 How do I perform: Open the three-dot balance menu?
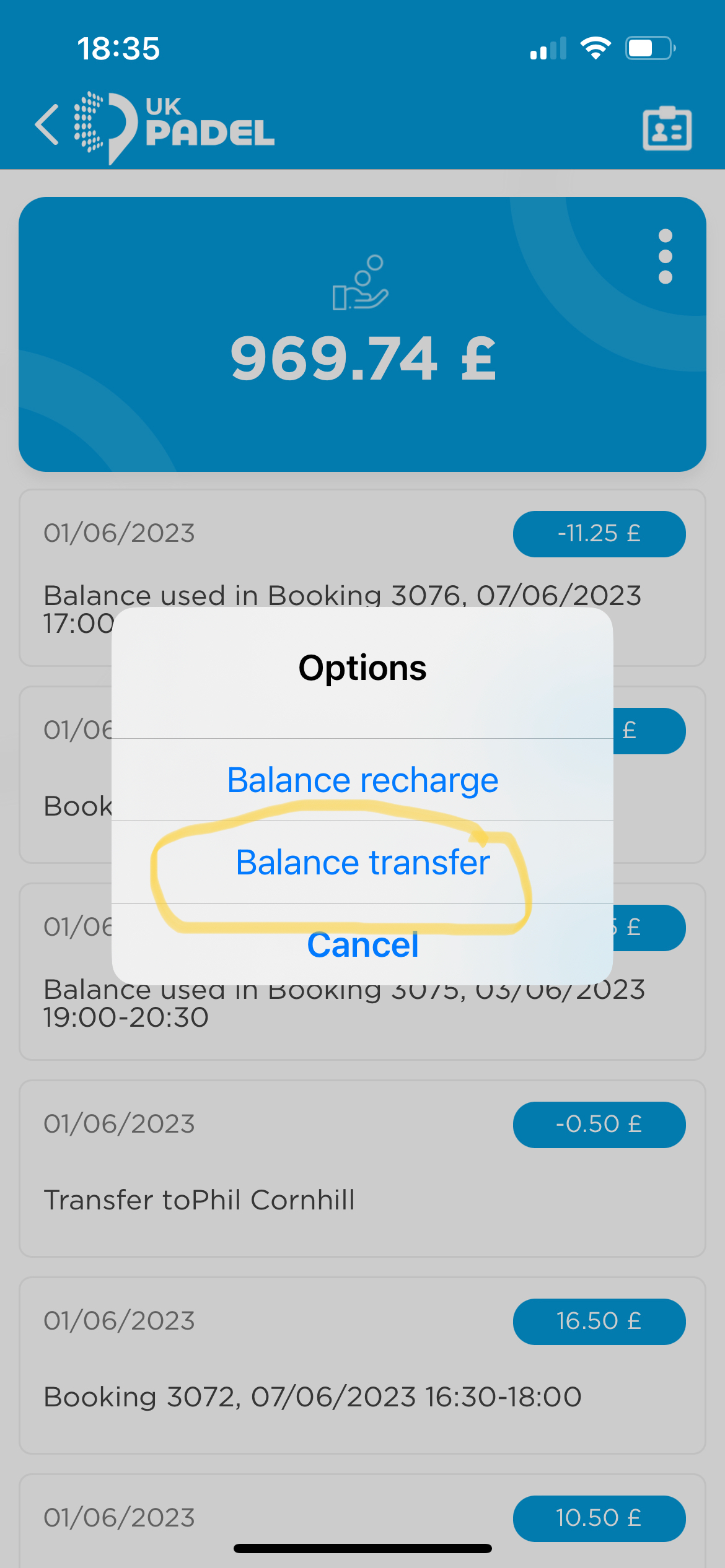pyautogui.click(x=665, y=256)
